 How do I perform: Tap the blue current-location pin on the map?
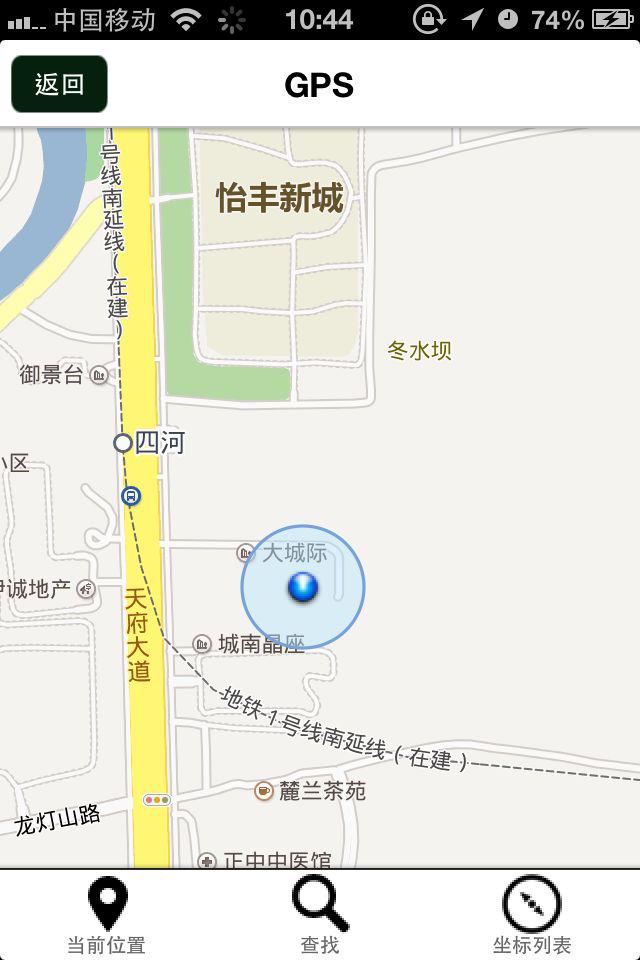coord(302,587)
